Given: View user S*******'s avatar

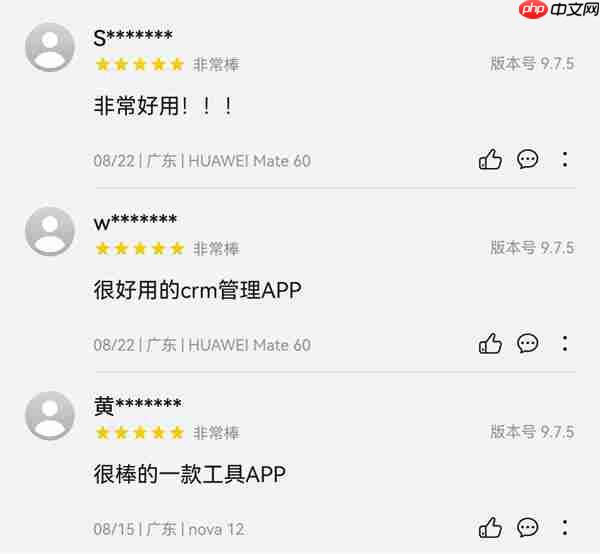Looking at the screenshot, I should pyautogui.click(x=49, y=47).
